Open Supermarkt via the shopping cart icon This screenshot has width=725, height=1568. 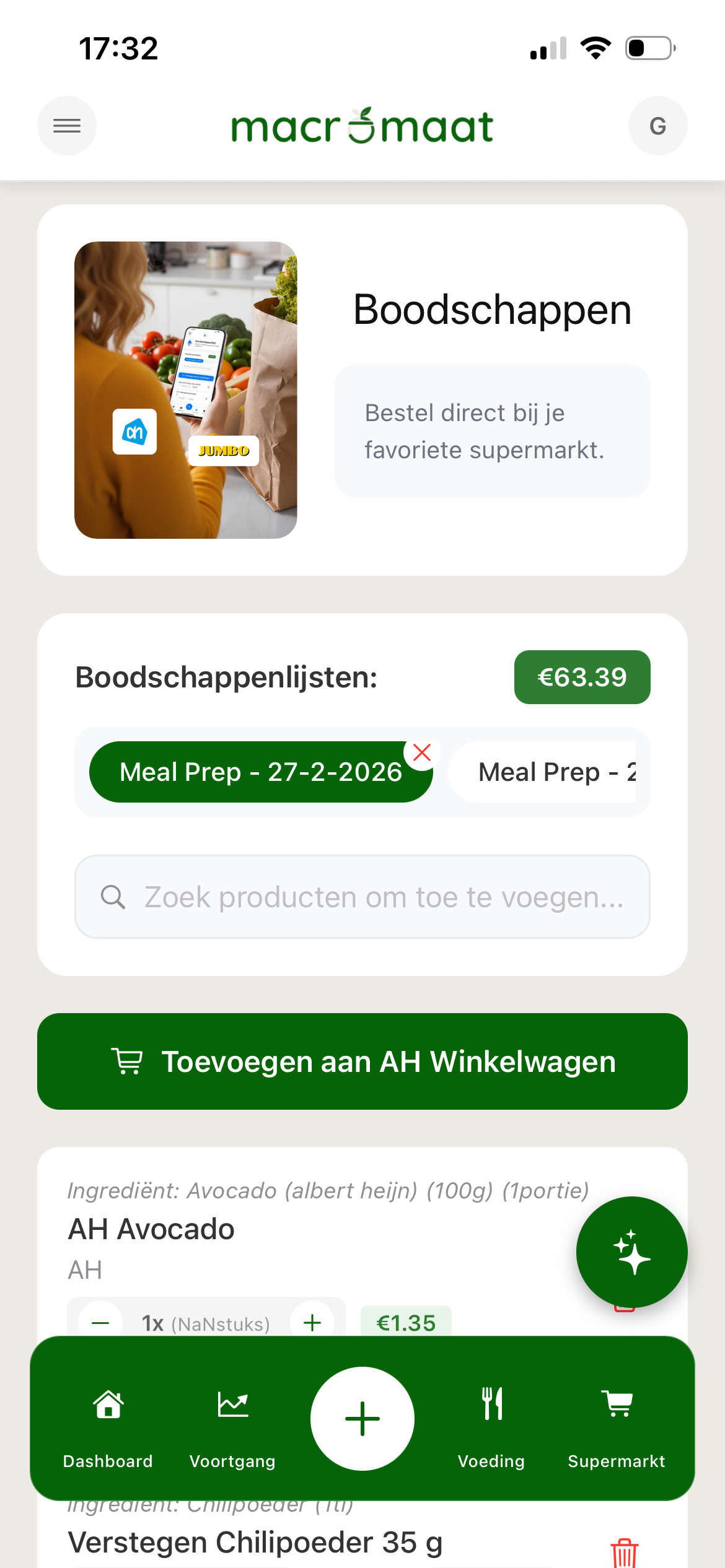pos(617,1405)
